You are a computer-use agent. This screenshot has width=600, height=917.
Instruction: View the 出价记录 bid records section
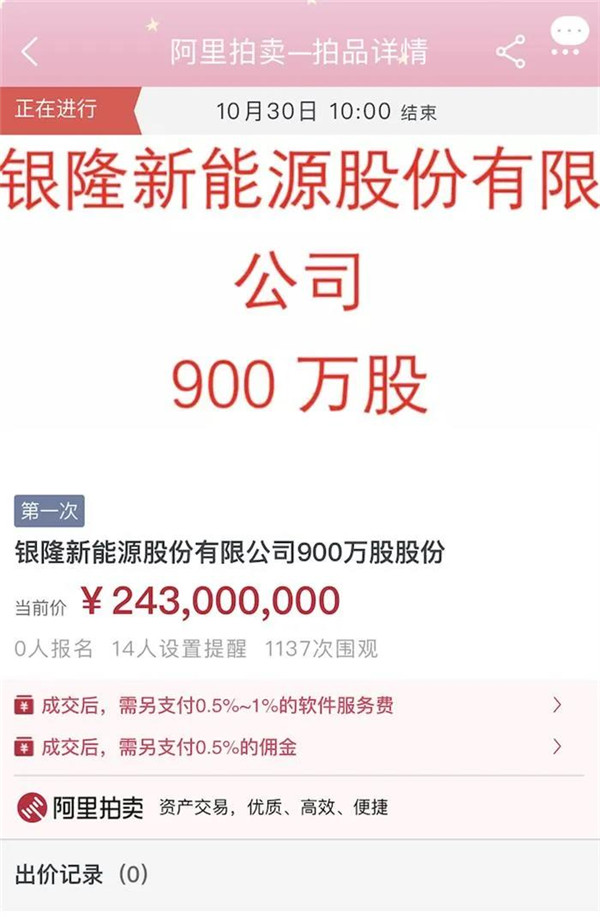point(82,875)
